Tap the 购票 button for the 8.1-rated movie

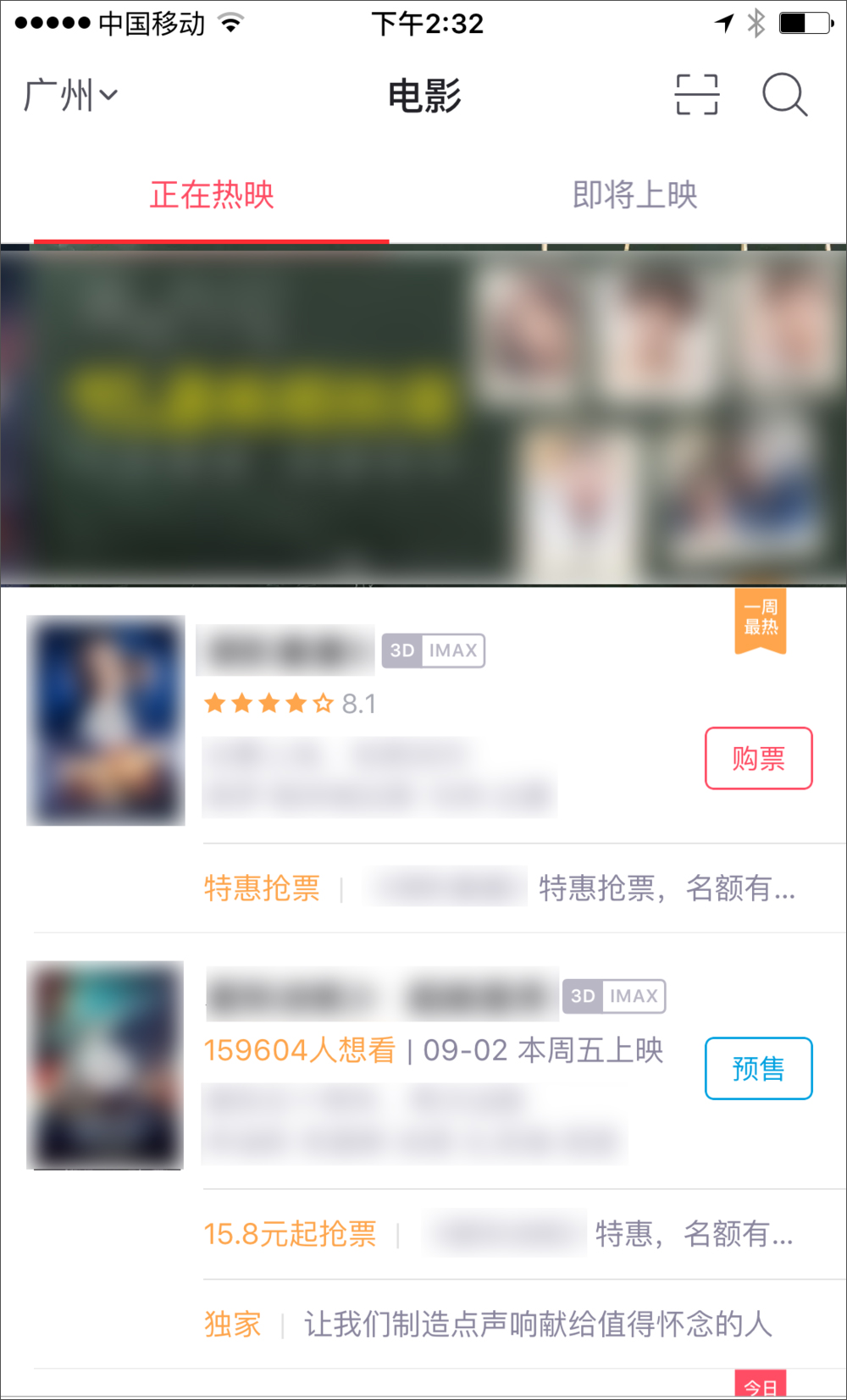tap(758, 758)
